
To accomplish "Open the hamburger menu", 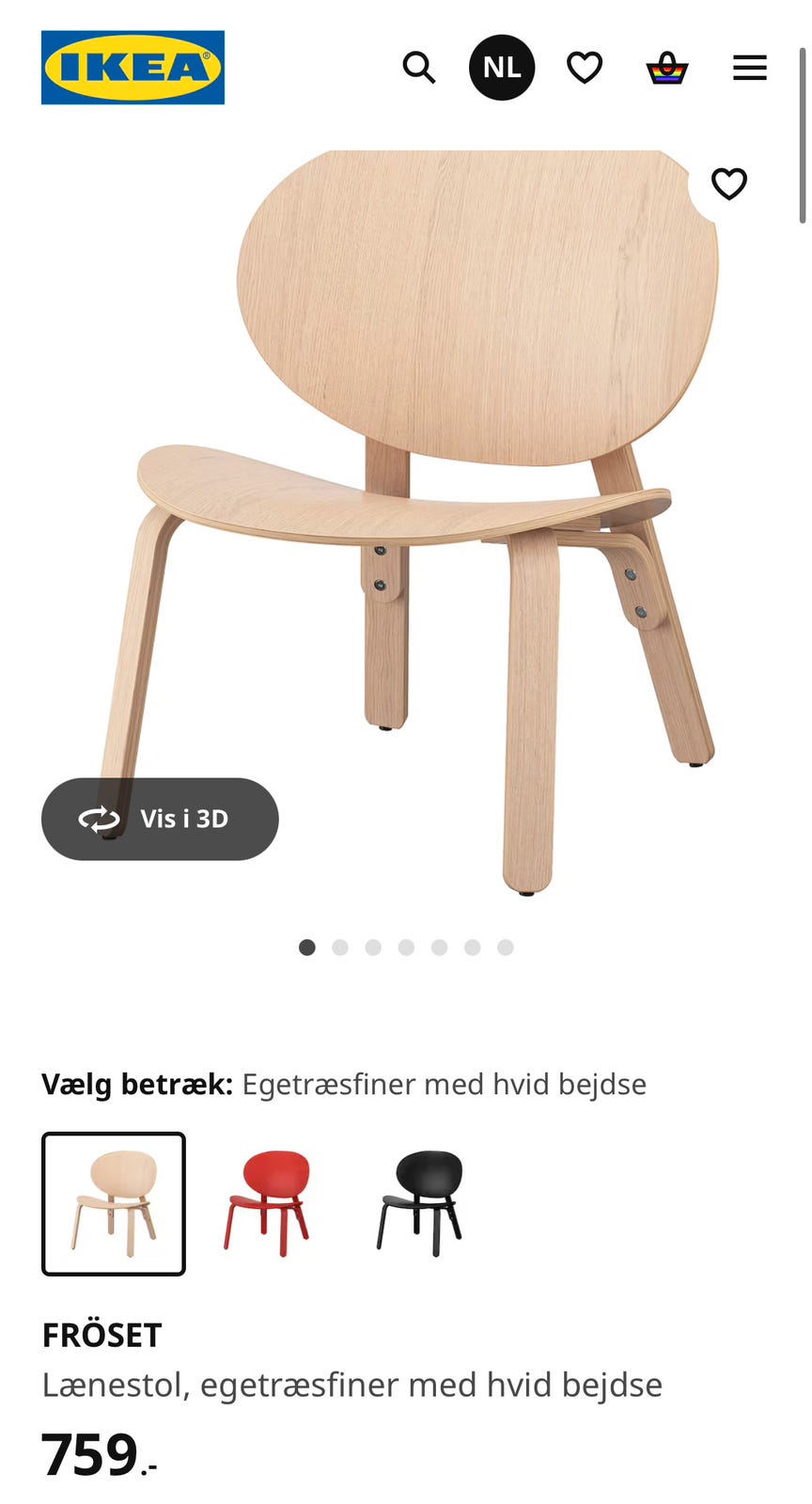I will click(749, 67).
